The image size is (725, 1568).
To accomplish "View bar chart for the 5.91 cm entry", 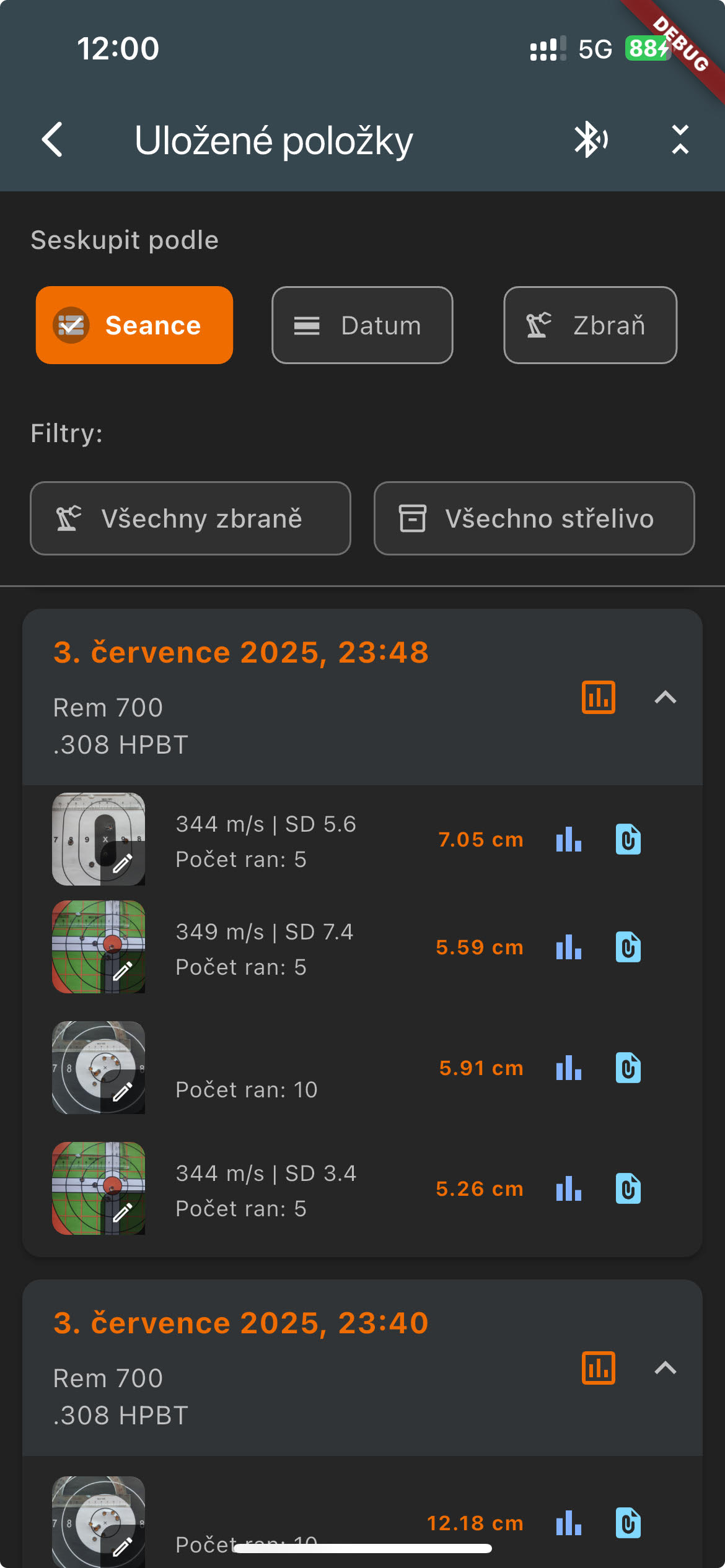I will 568,1068.
